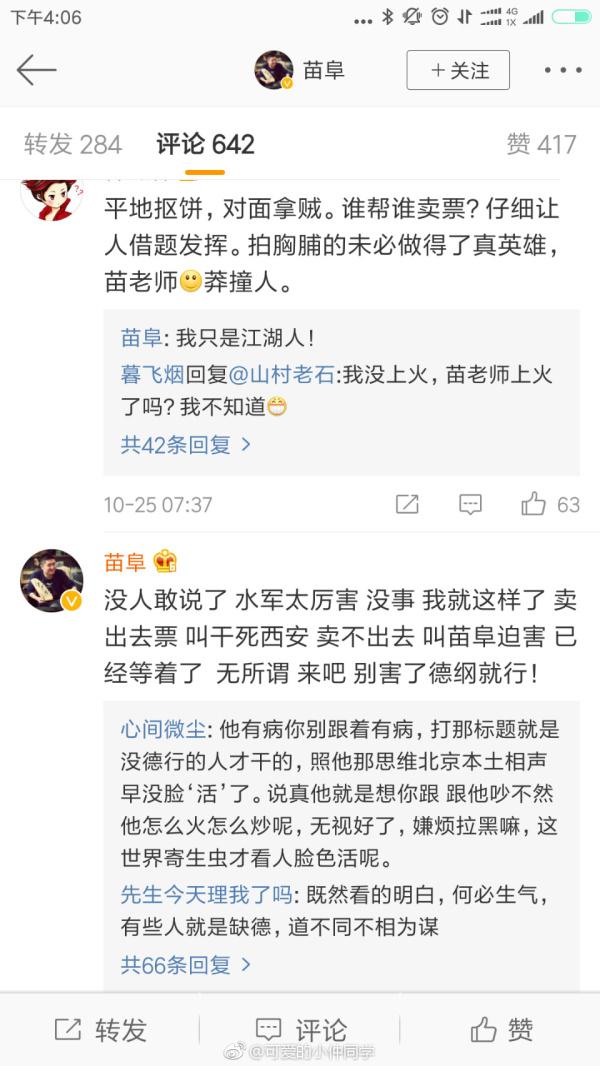Screen dimensions: 600x1066
Task: Go back with the arrow icon
Action: 37,70
